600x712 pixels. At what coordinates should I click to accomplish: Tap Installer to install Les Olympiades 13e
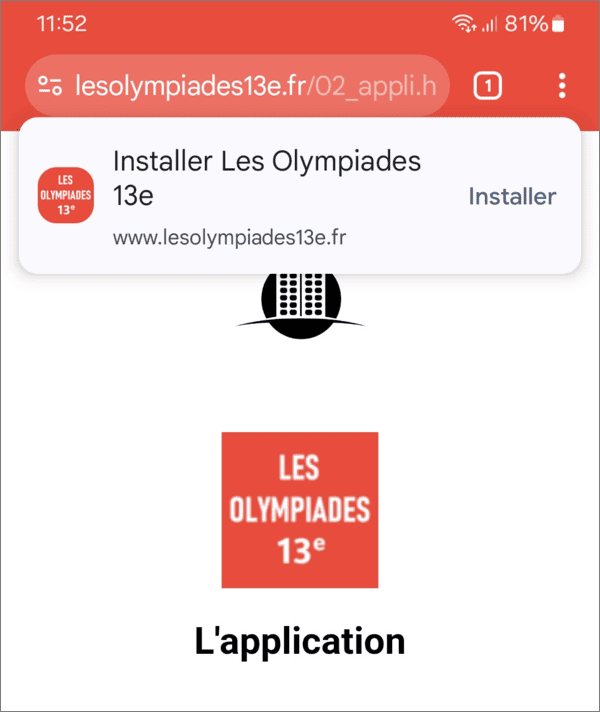click(x=512, y=196)
